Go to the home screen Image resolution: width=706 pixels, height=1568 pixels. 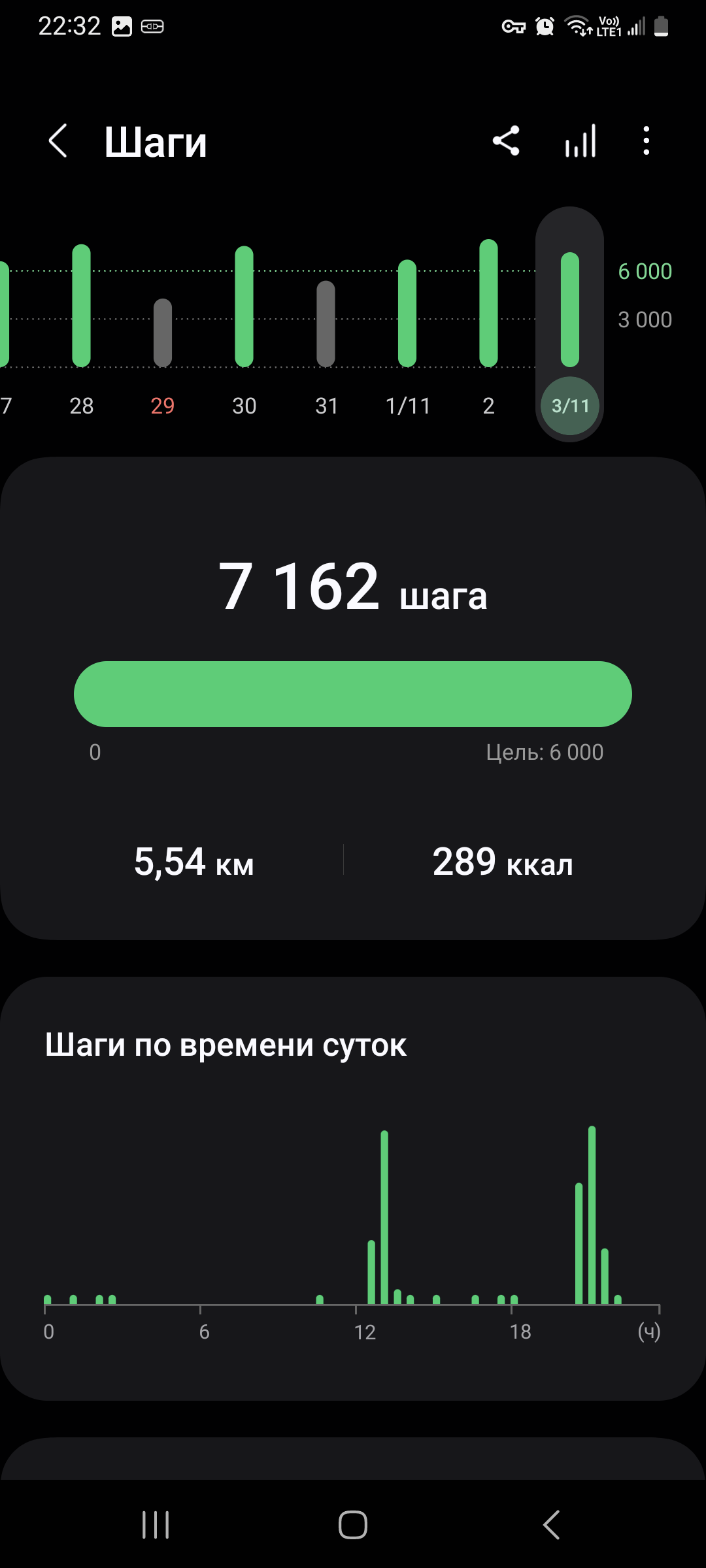click(x=353, y=1525)
